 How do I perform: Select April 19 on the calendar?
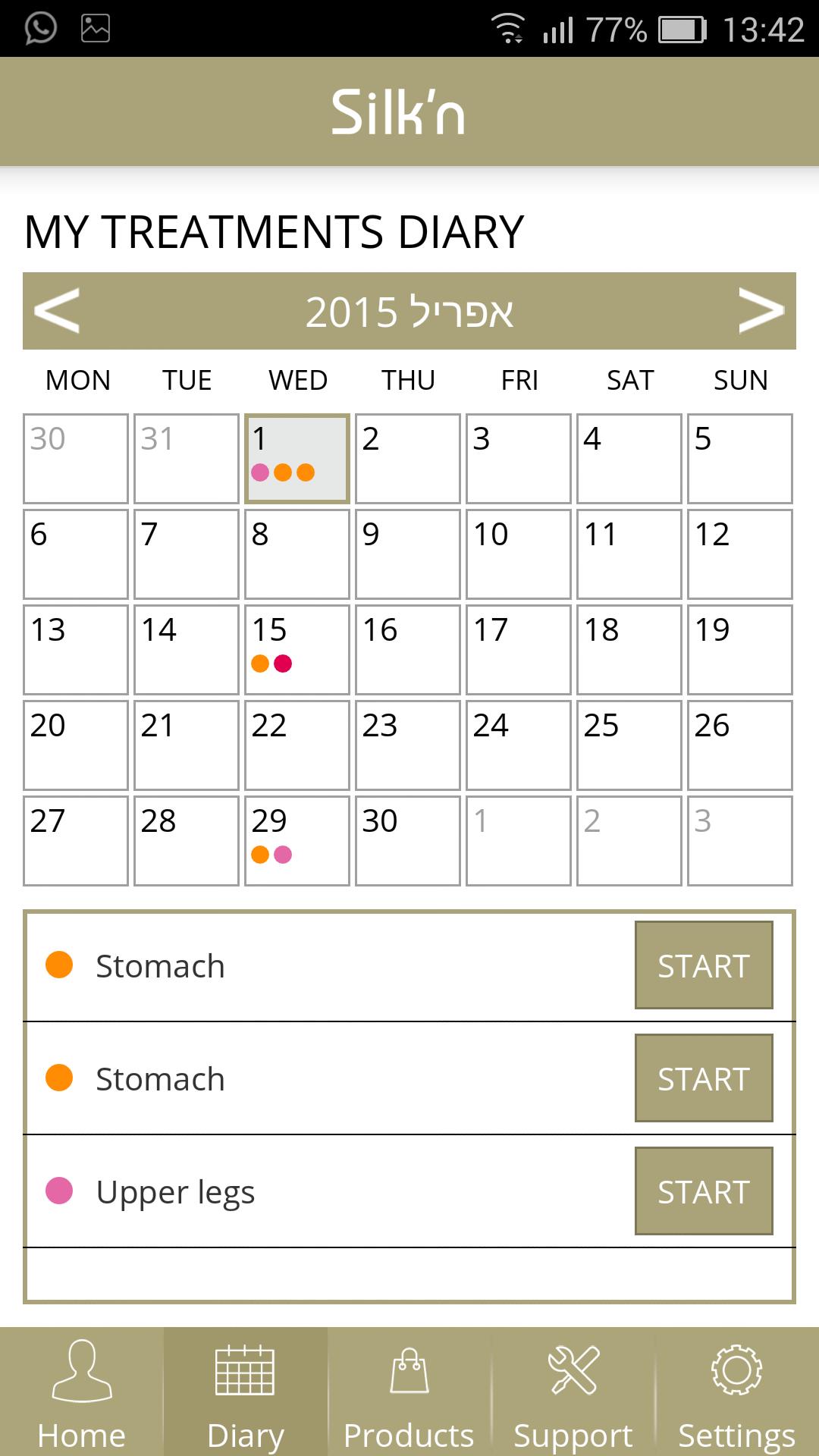(739, 649)
